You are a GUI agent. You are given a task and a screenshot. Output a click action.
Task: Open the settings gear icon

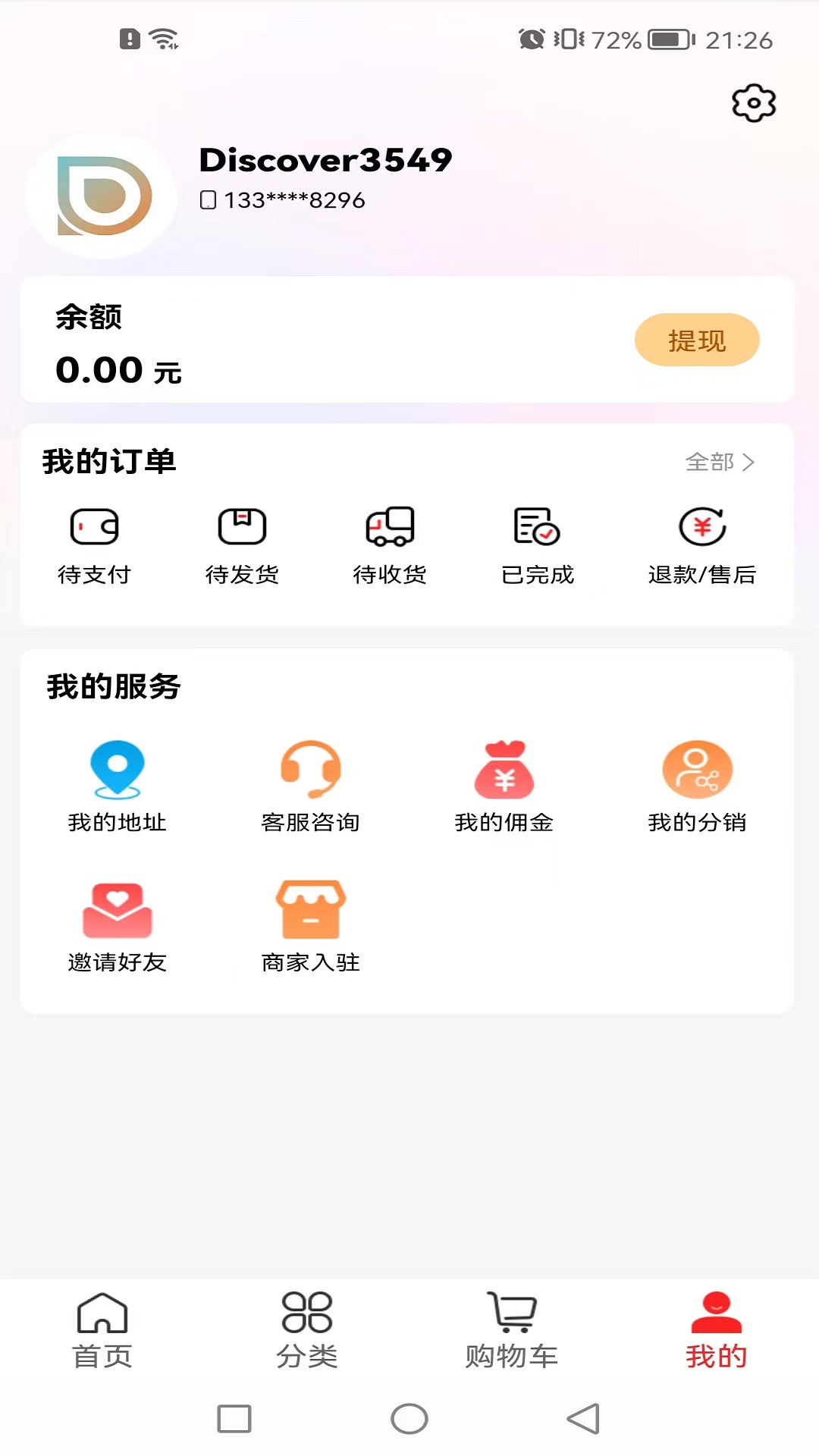tap(753, 102)
